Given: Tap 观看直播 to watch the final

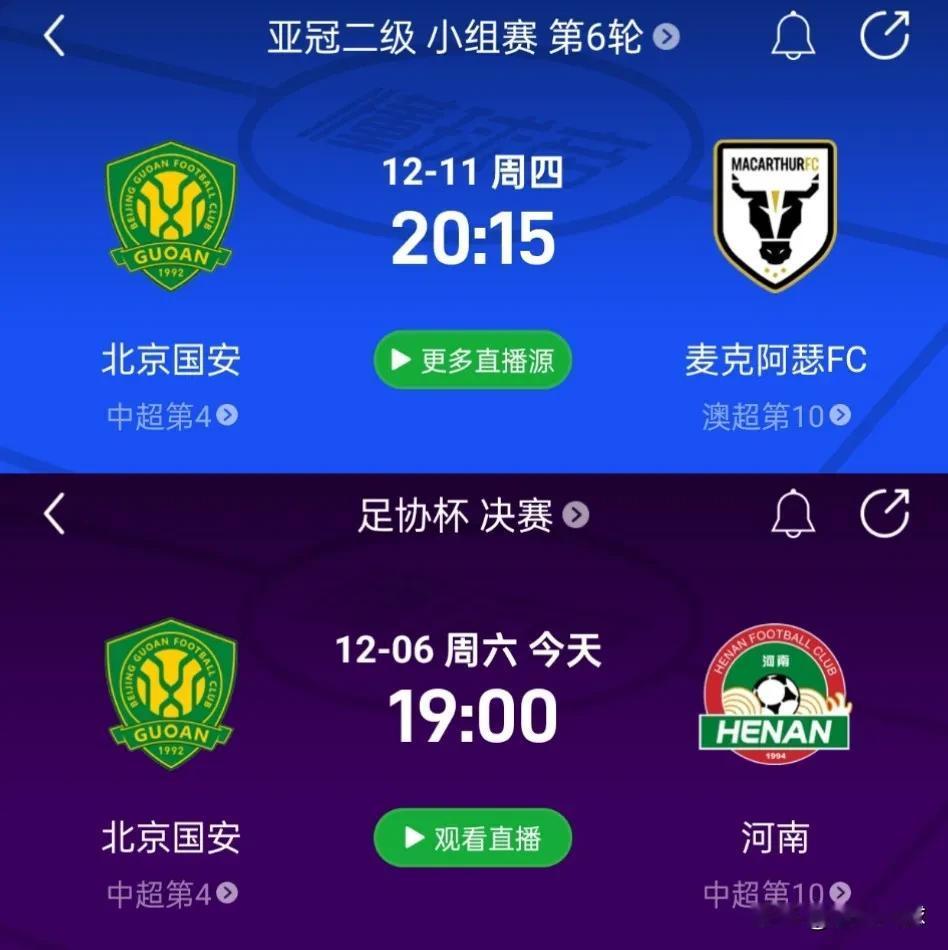Looking at the screenshot, I should [x=471, y=840].
